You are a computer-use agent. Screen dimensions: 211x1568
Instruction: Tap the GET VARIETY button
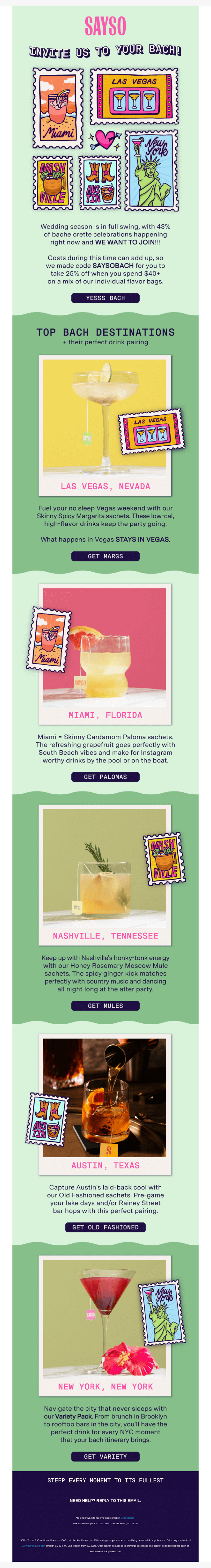tap(105, 1457)
